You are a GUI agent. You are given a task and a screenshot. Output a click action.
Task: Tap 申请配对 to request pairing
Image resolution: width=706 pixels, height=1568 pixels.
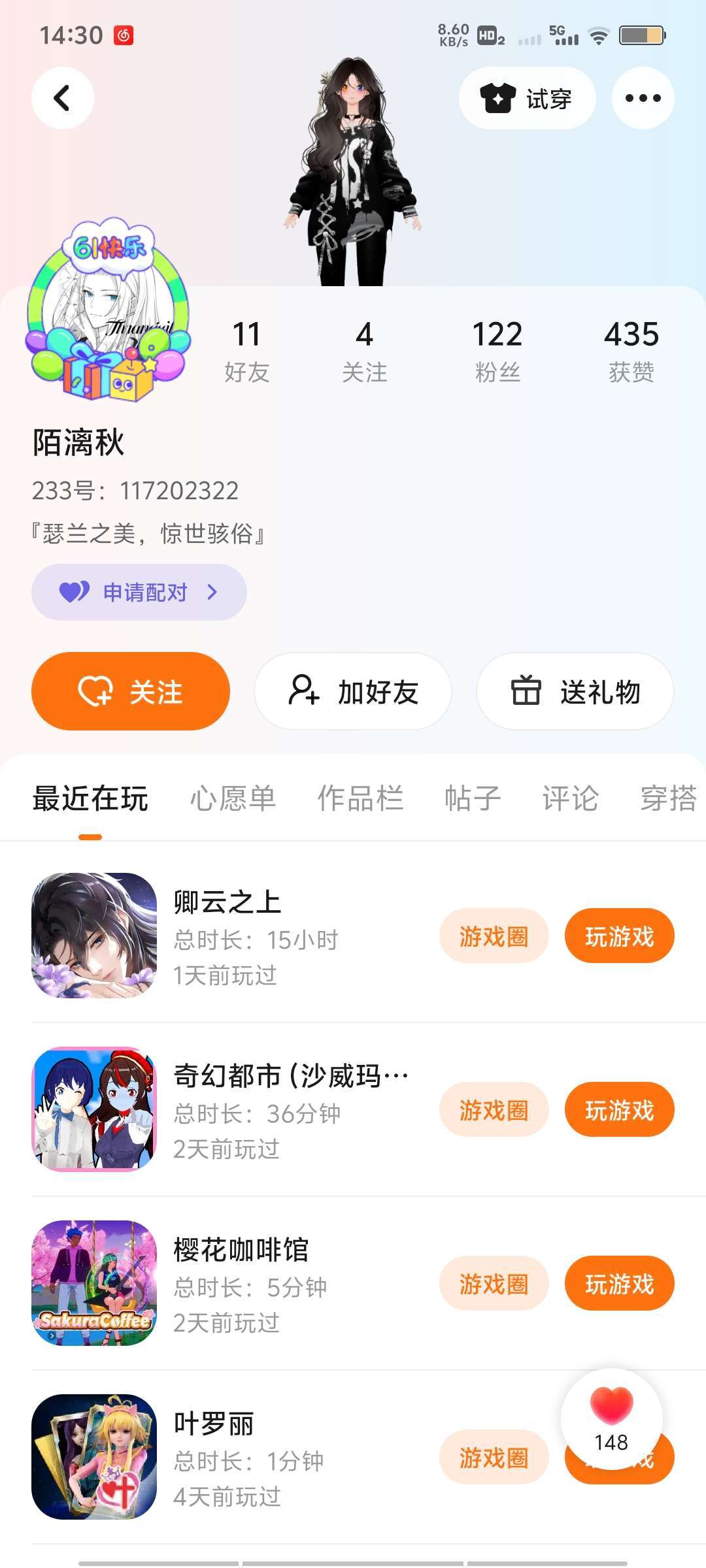[x=139, y=592]
